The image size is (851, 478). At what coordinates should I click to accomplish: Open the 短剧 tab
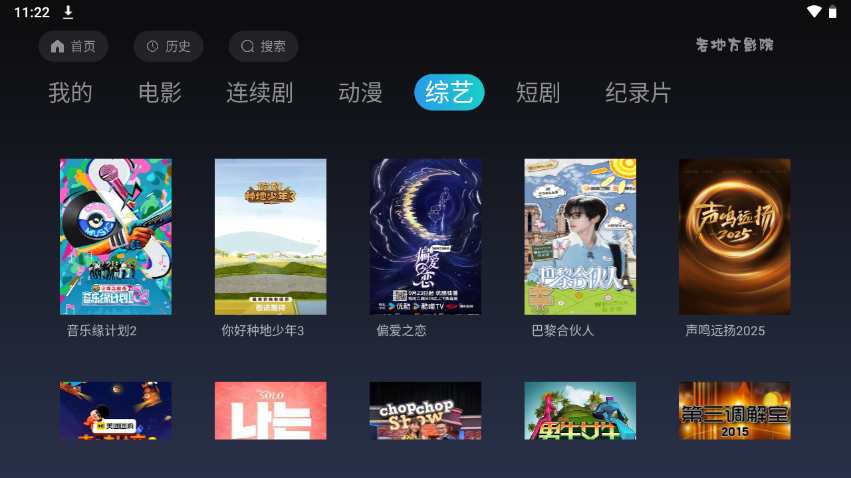[537, 93]
